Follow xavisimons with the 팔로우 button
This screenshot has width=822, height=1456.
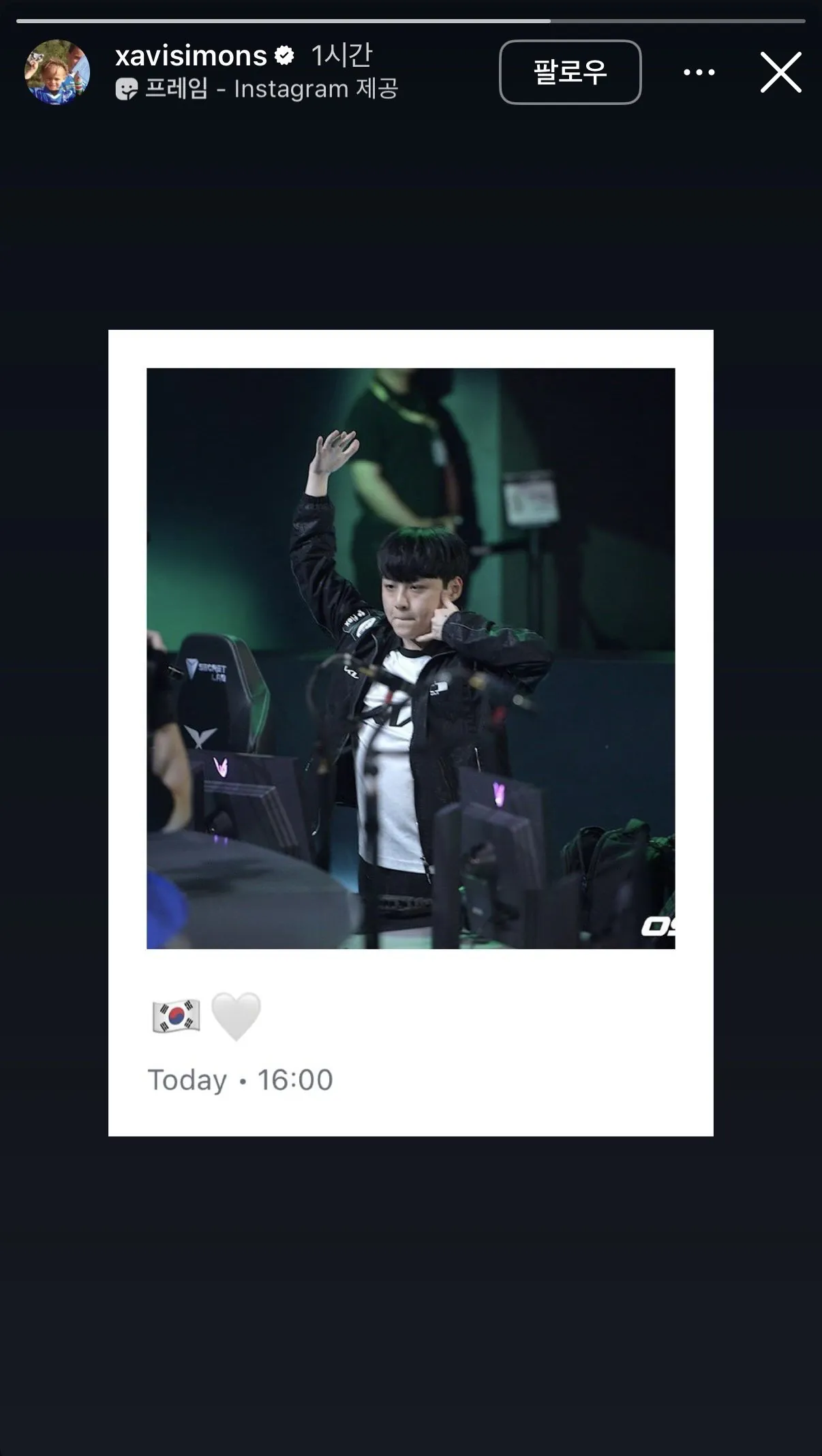[x=570, y=72]
